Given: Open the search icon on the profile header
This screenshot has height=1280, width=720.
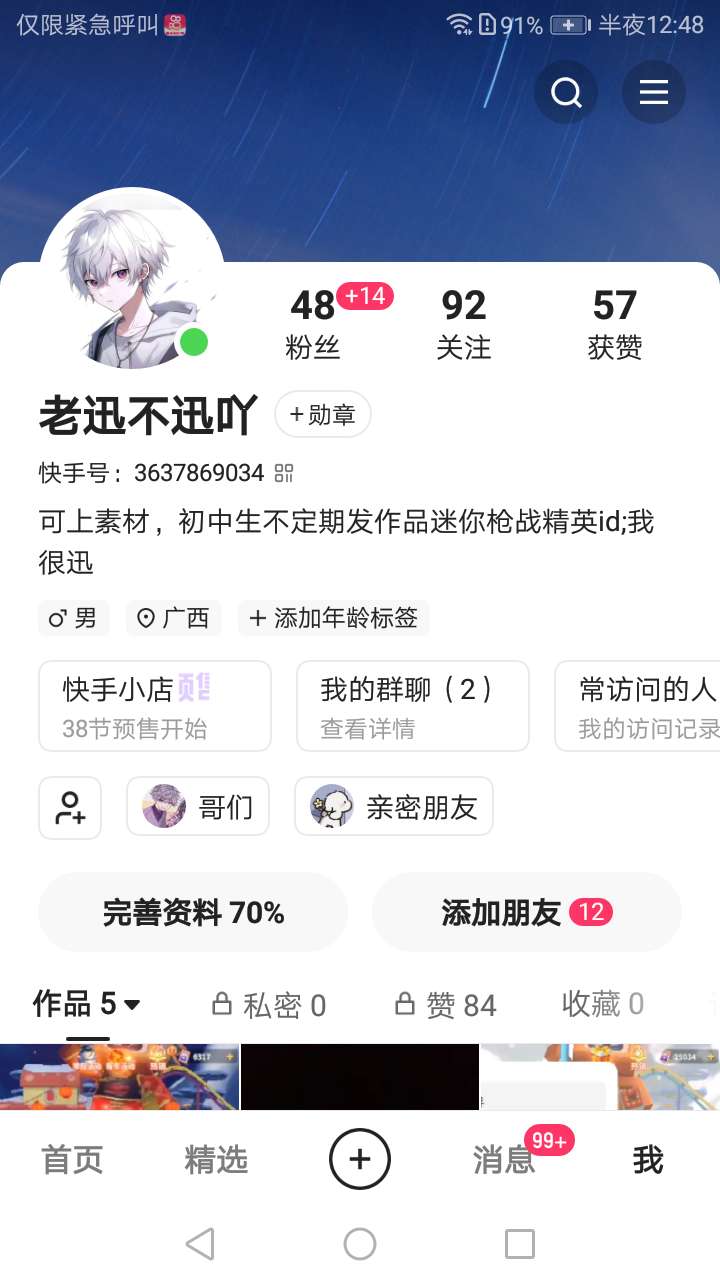Looking at the screenshot, I should [x=566, y=93].
